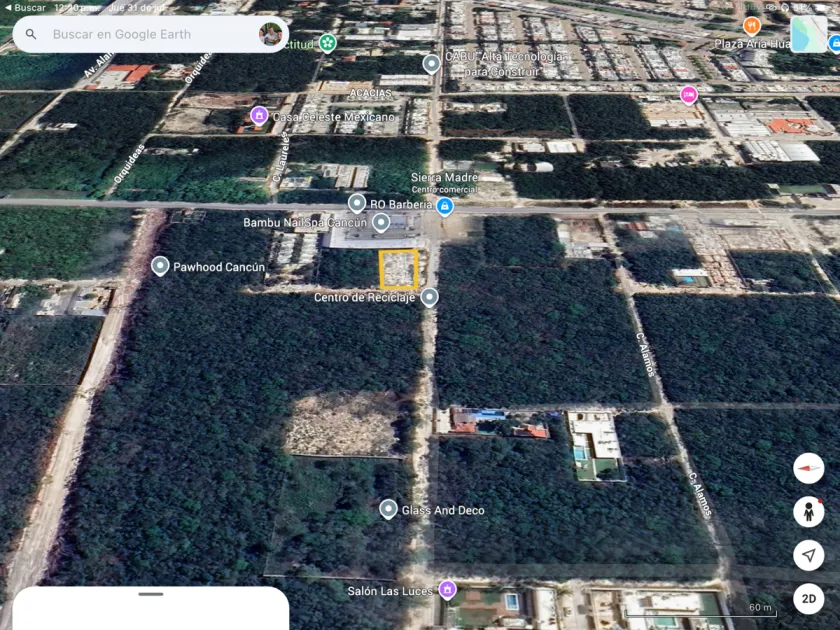Screen dimensions: 840x630
Task: Tap the compass to reset north
Action: click(x=808, y=468)
